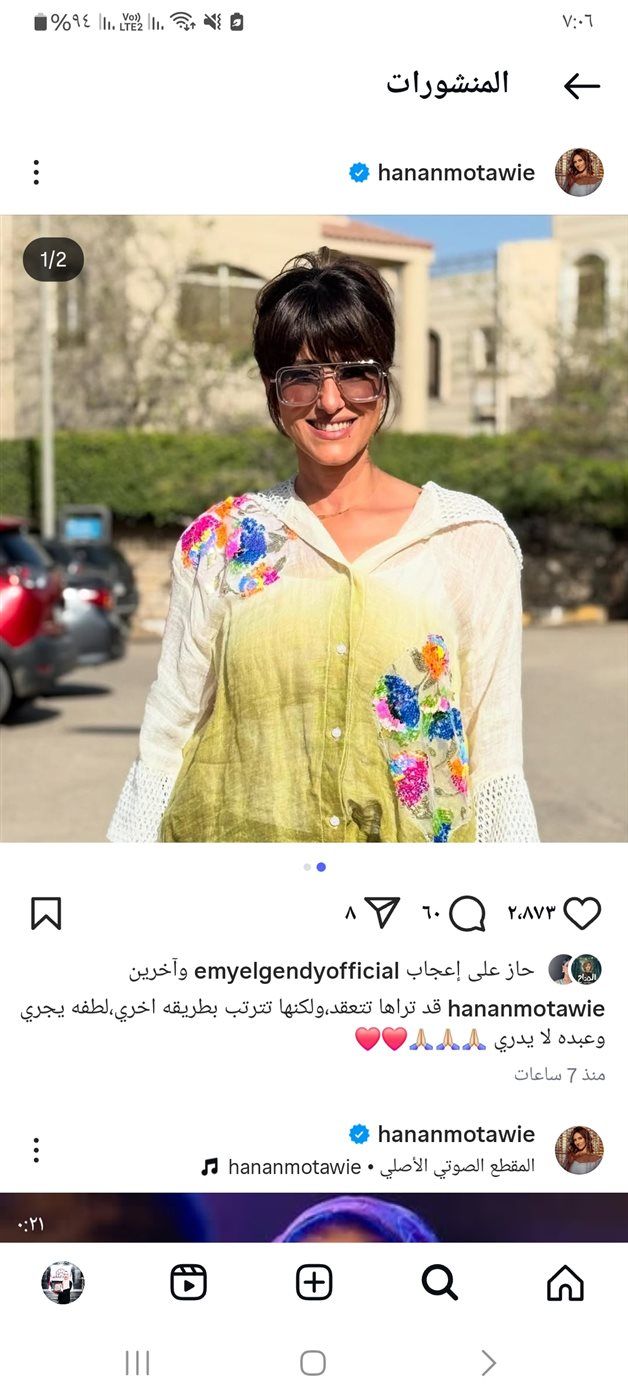The height and width of the screenshot is (1400, 628).
Task: Share the first post via send icon
Action: tap(382, 912)
